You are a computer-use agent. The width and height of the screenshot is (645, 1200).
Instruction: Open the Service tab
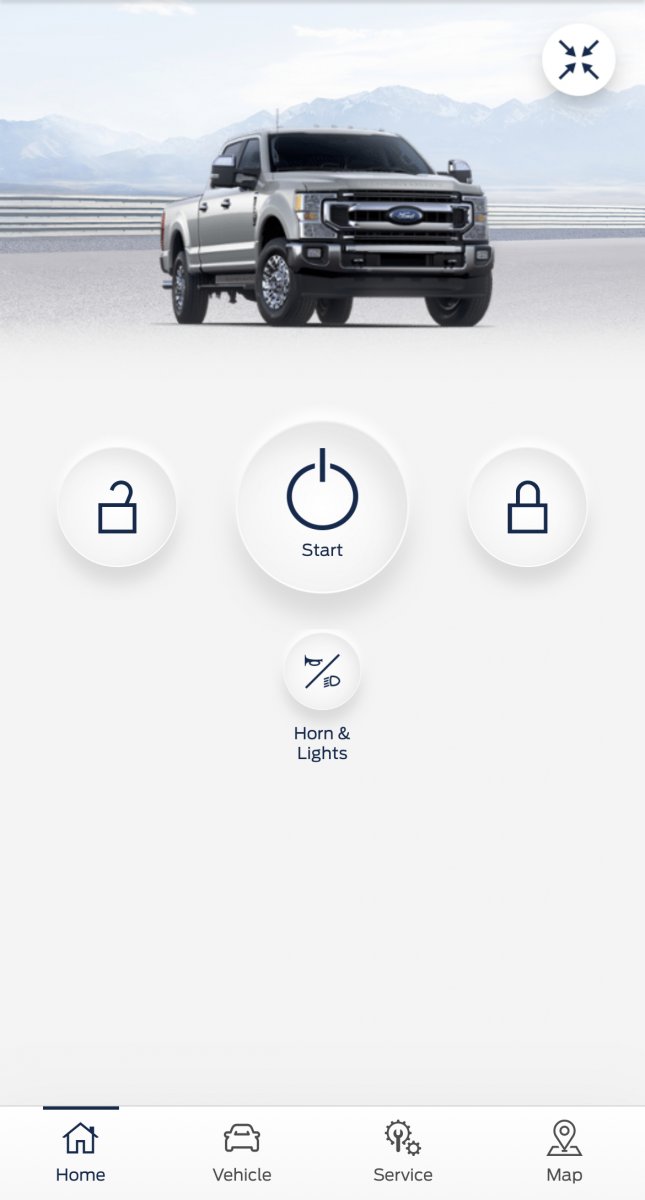403,1152
